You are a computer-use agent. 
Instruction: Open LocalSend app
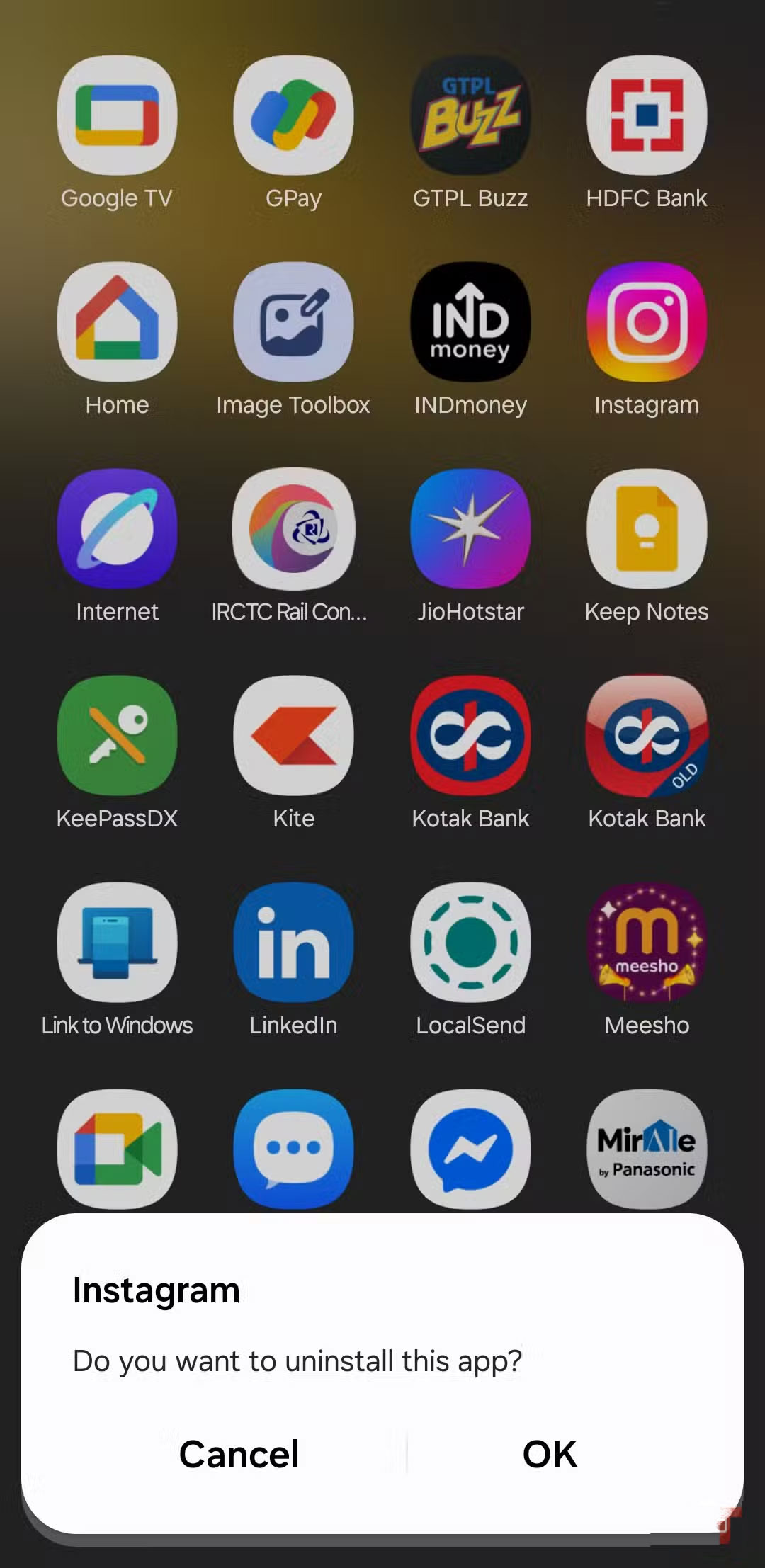pos(470,943)
